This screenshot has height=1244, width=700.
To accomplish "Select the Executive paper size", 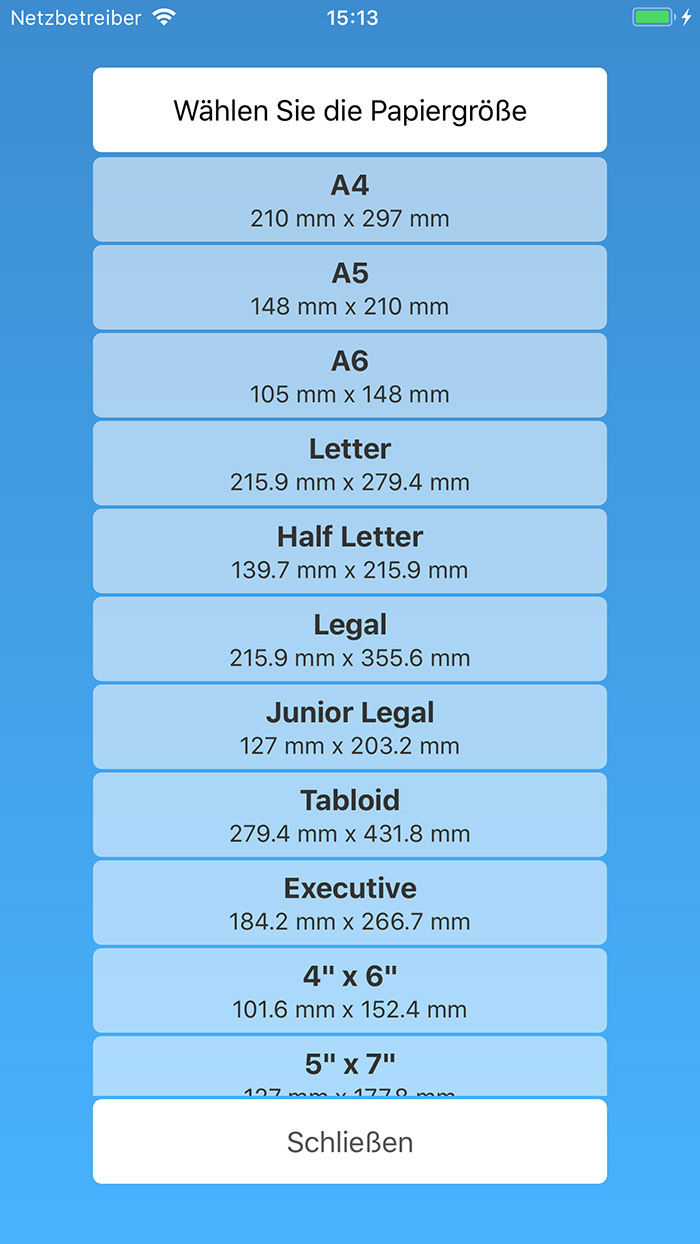I will click(x=350, y=903).
